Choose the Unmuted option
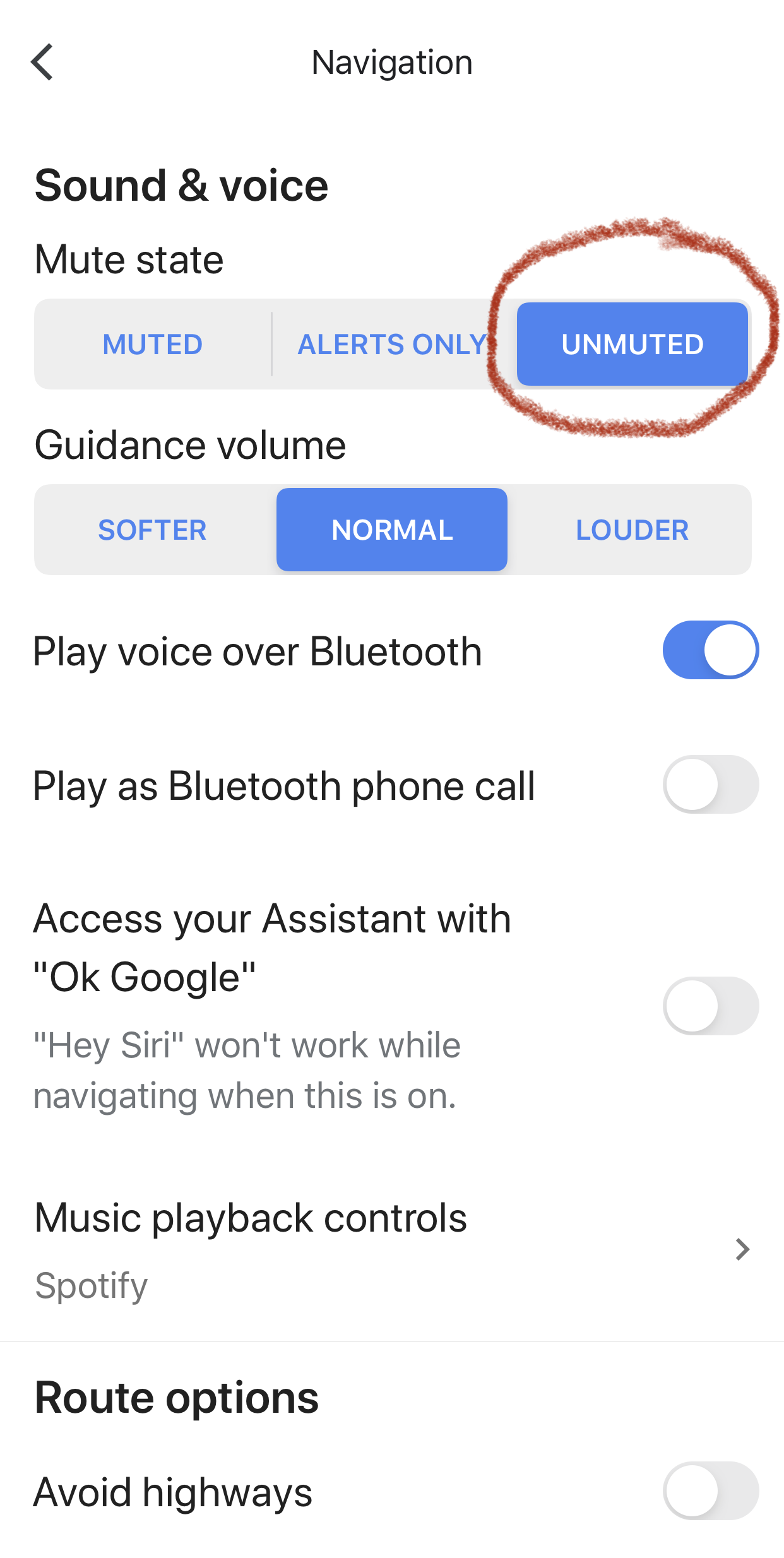 [x=633, y=344]
